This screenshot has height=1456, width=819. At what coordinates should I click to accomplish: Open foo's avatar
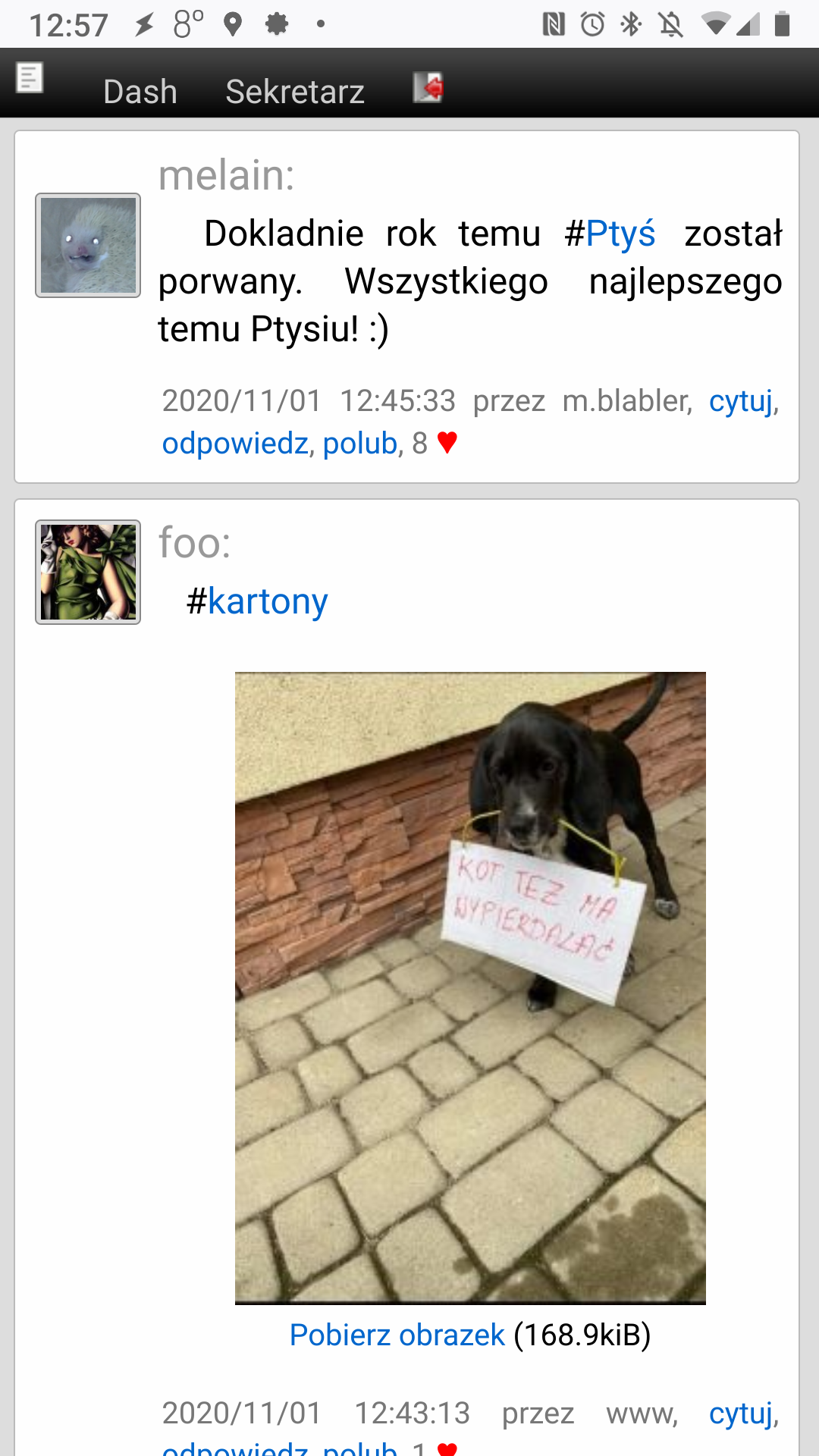(x=88, y=572)
